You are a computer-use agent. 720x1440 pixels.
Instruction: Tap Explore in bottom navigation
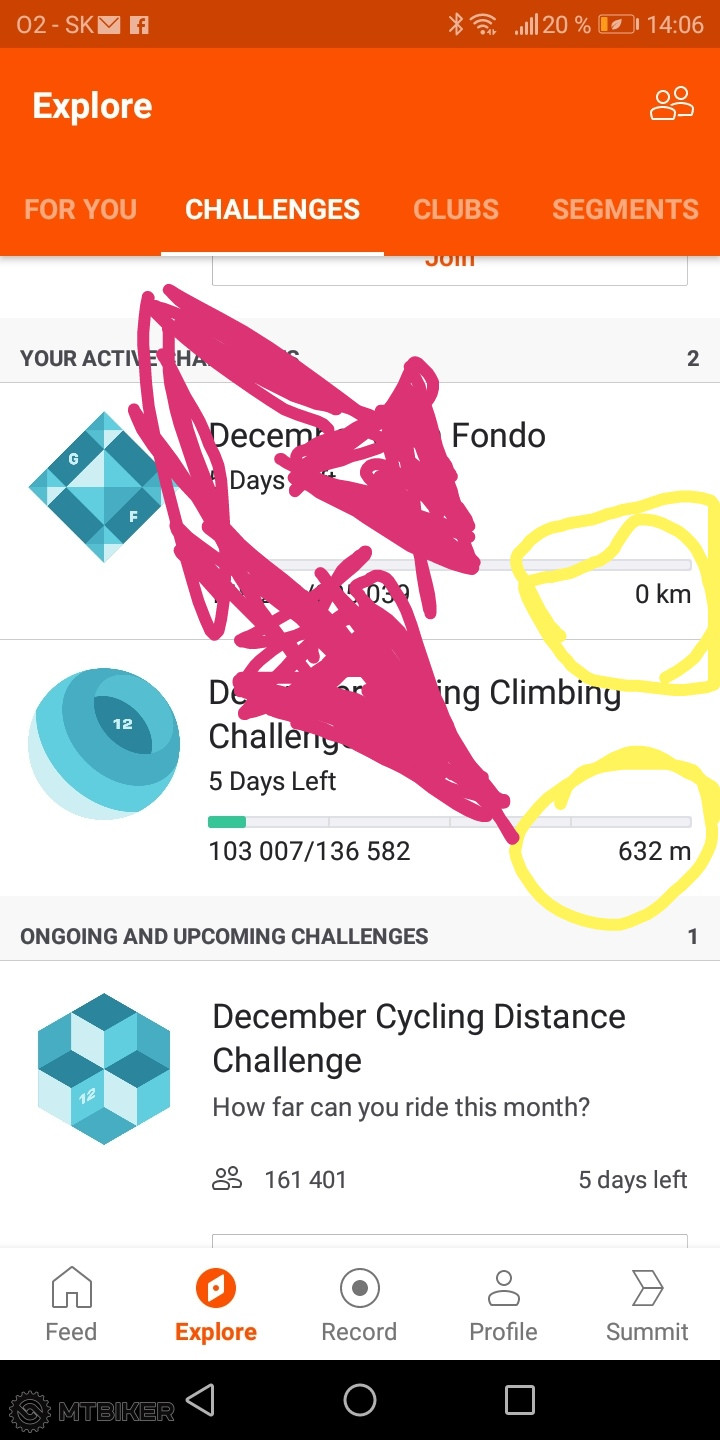pos(216,1305)
